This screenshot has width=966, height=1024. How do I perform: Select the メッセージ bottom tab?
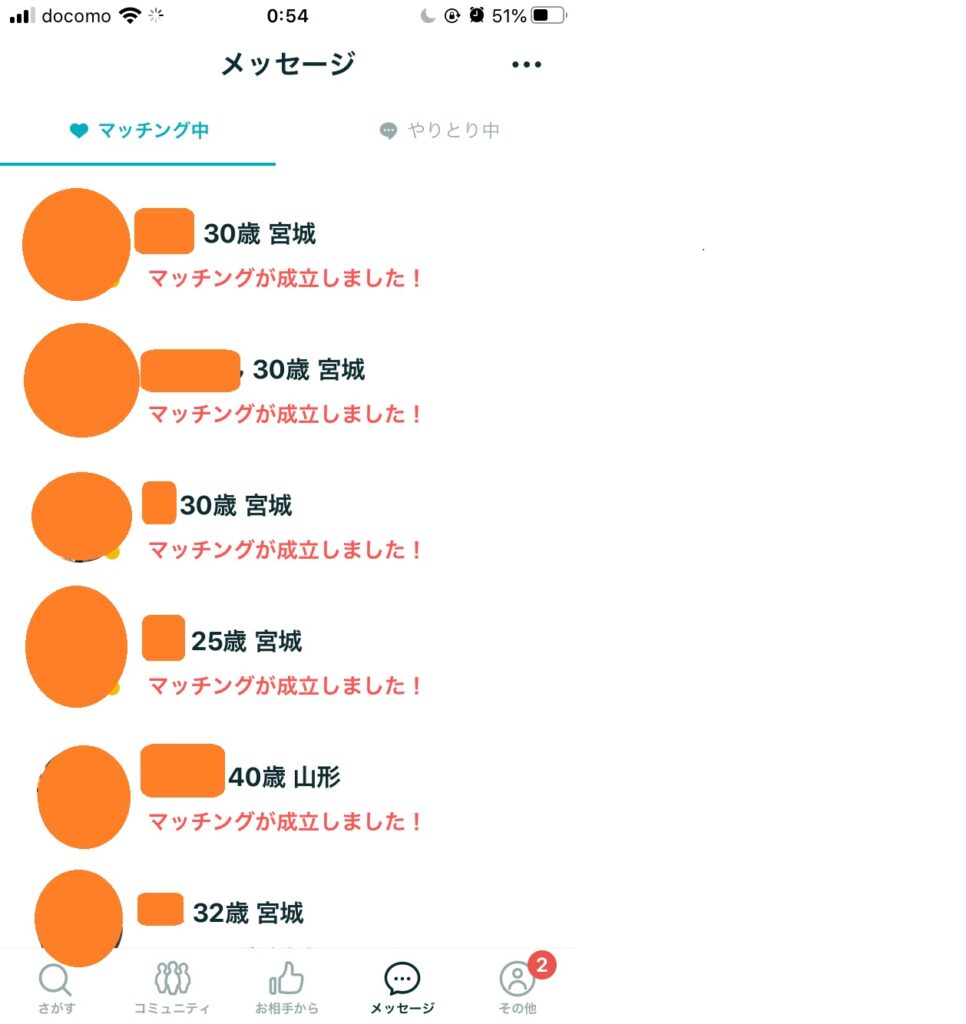[x=402, y=987]
